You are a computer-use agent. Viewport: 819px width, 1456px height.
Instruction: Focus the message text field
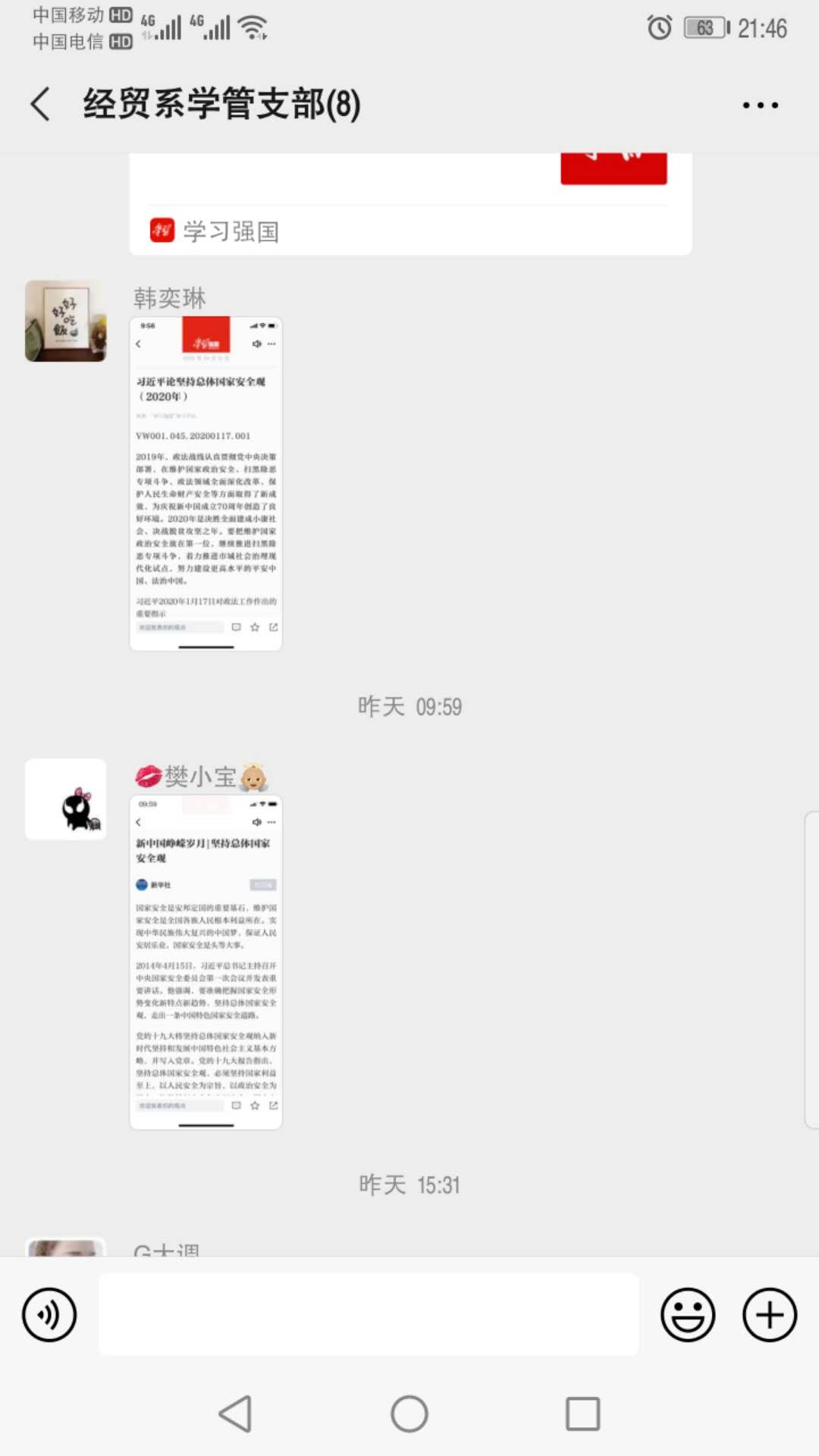pos(369,1314)
